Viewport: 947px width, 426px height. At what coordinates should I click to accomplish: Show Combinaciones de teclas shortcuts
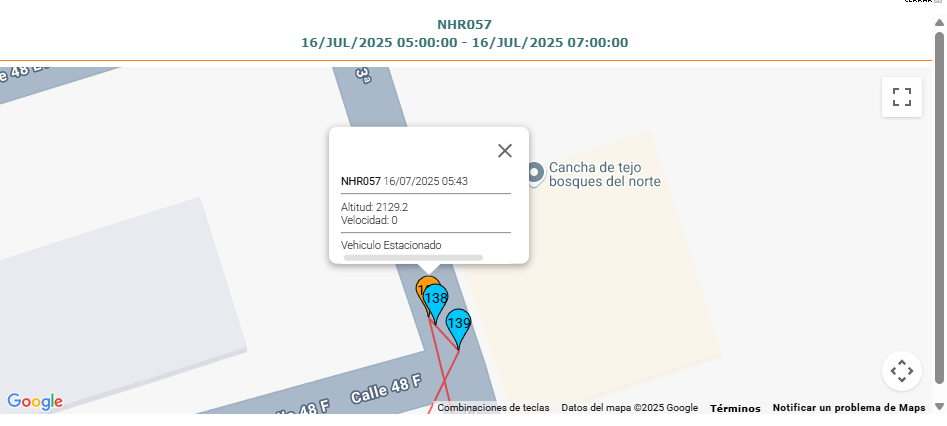coord(493,408)
